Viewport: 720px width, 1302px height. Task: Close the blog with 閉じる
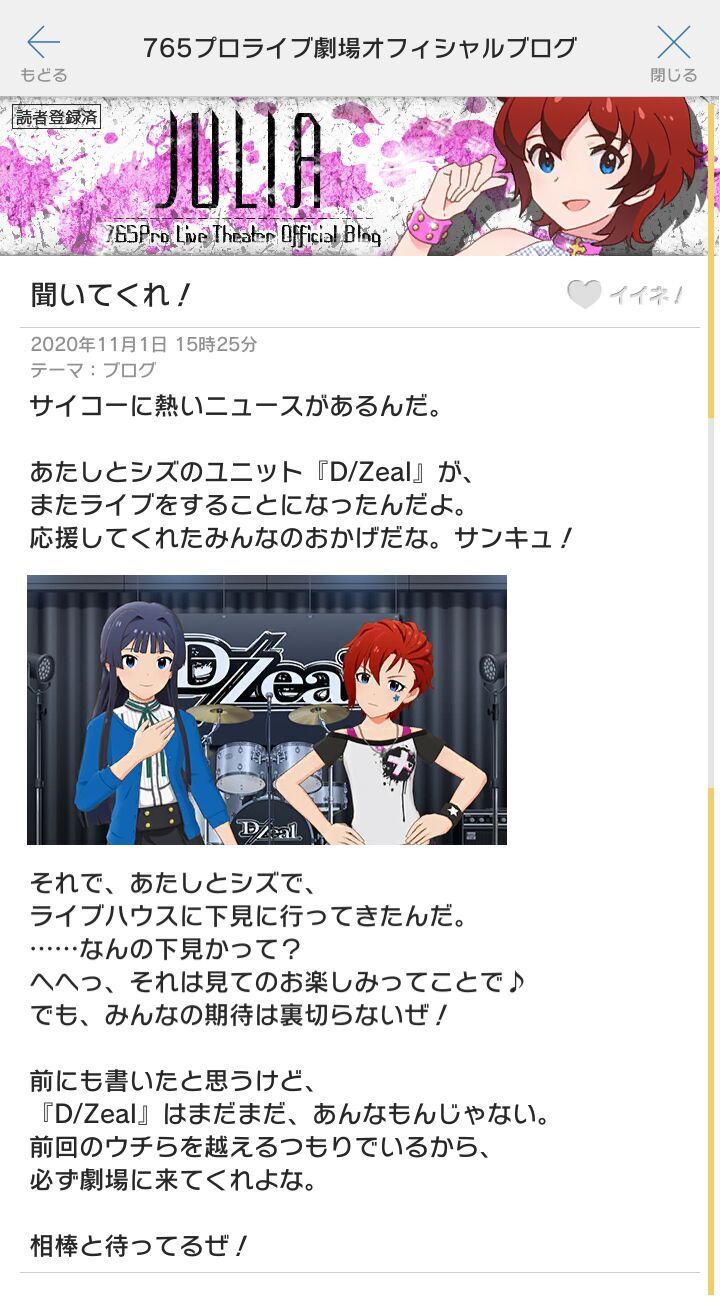pyautogui.click(x=673, y=52)
